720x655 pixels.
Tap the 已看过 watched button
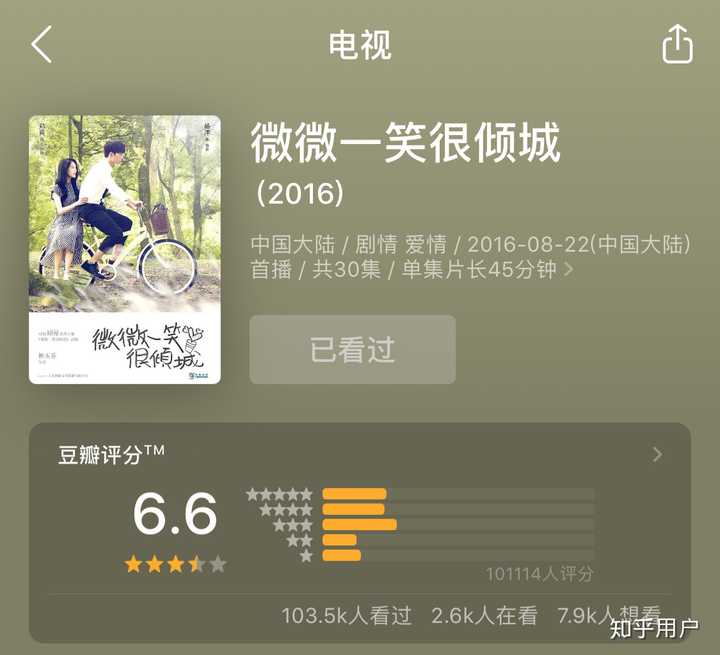[352, 350]
